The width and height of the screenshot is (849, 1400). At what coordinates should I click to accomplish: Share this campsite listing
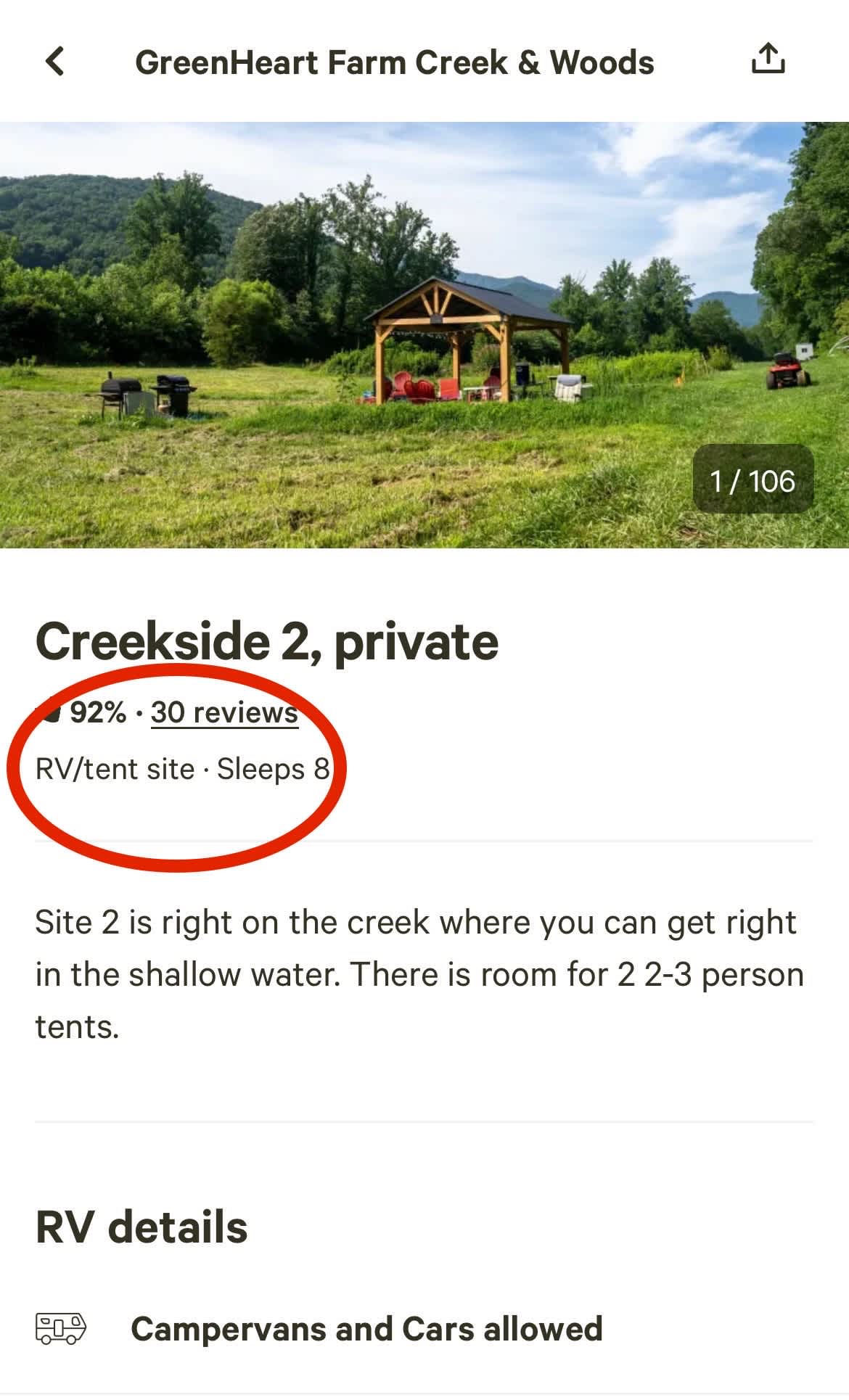(x=768, y=59)
